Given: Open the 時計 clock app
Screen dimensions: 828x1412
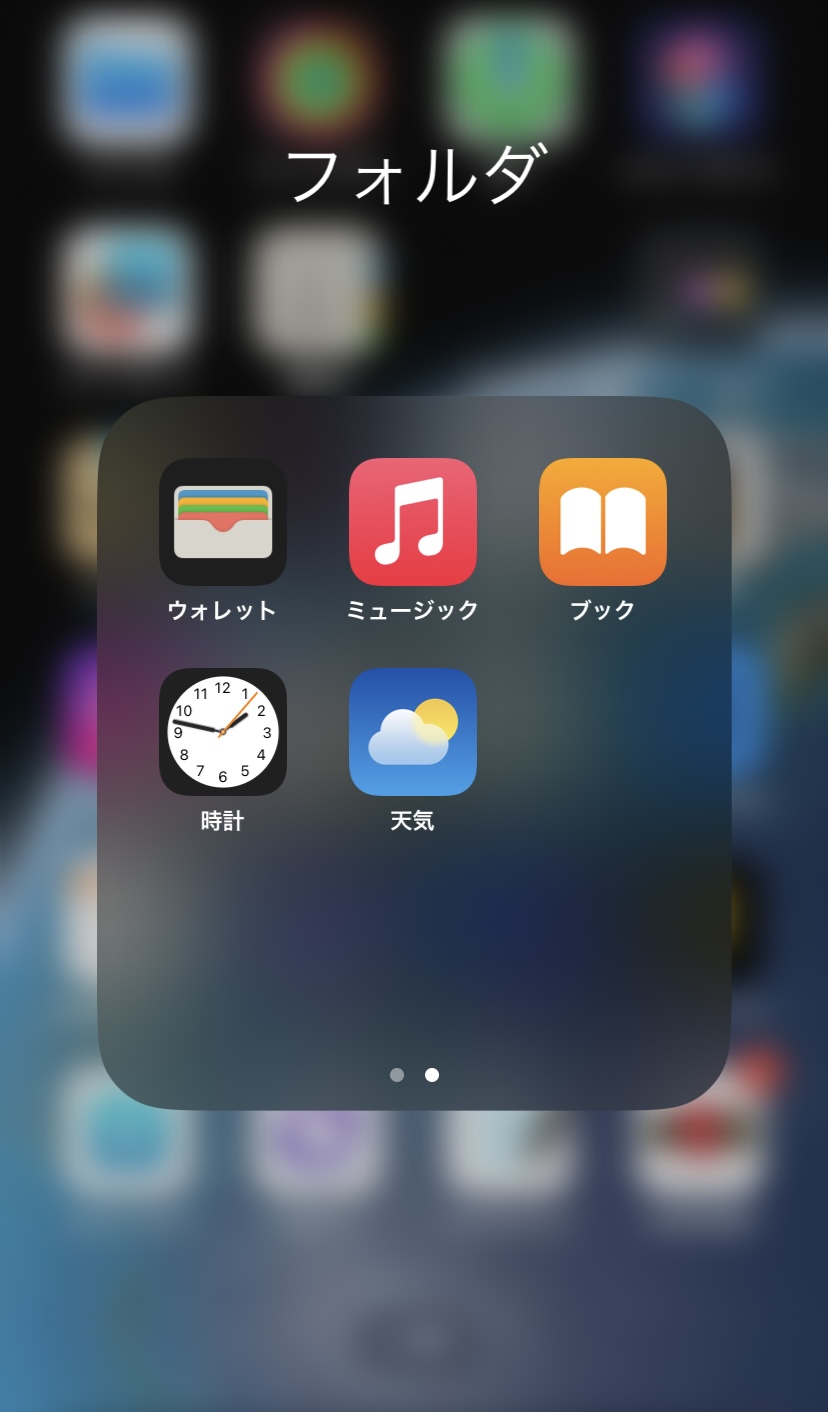Looking at the screenshot, I should pos(223,732).
